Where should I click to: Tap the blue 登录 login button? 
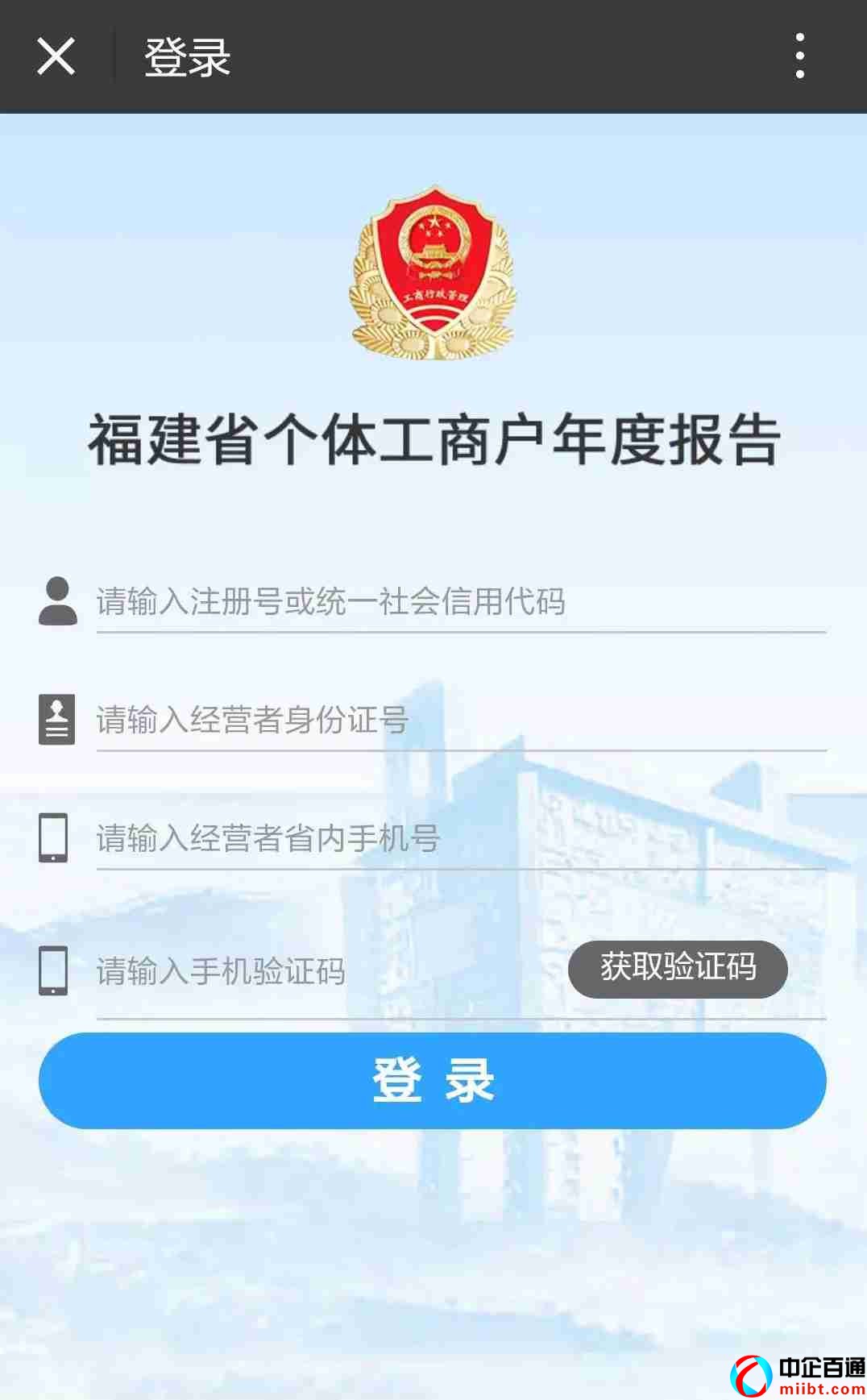pyautogui.click(x=433, y=1080)
